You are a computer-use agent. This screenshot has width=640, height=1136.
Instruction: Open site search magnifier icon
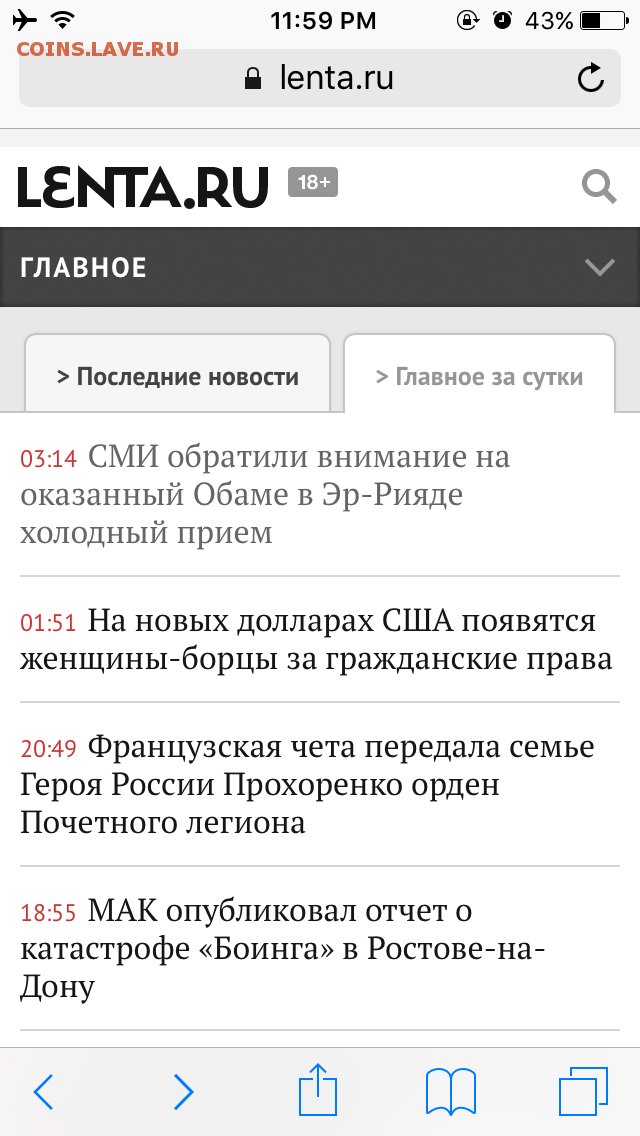tap(599, 187)
